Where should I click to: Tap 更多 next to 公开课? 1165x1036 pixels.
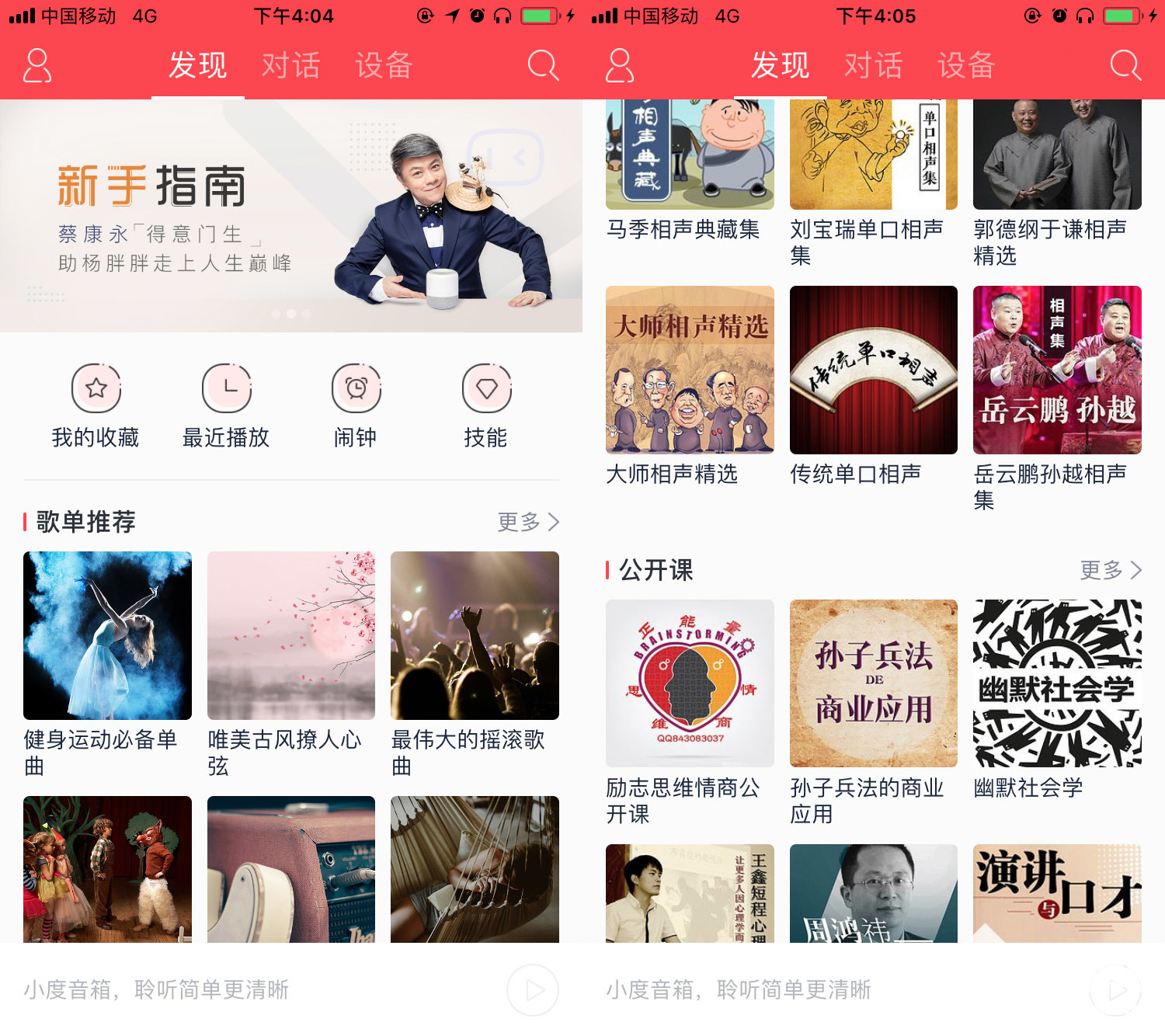click(1111, 570)
